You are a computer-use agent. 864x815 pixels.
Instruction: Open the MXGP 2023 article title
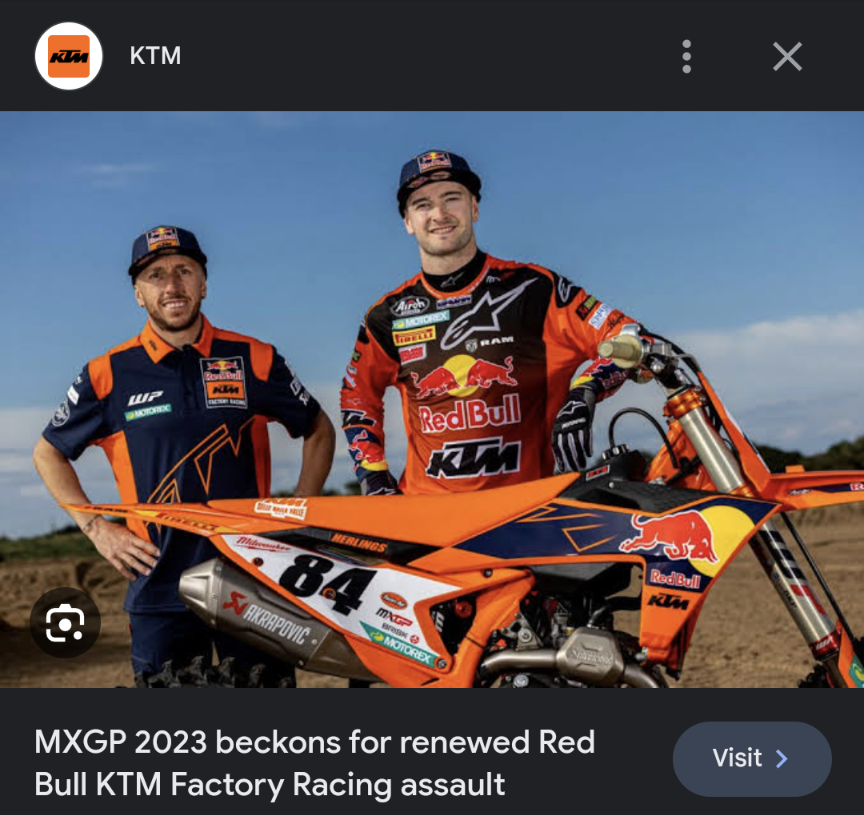point(315,763)
